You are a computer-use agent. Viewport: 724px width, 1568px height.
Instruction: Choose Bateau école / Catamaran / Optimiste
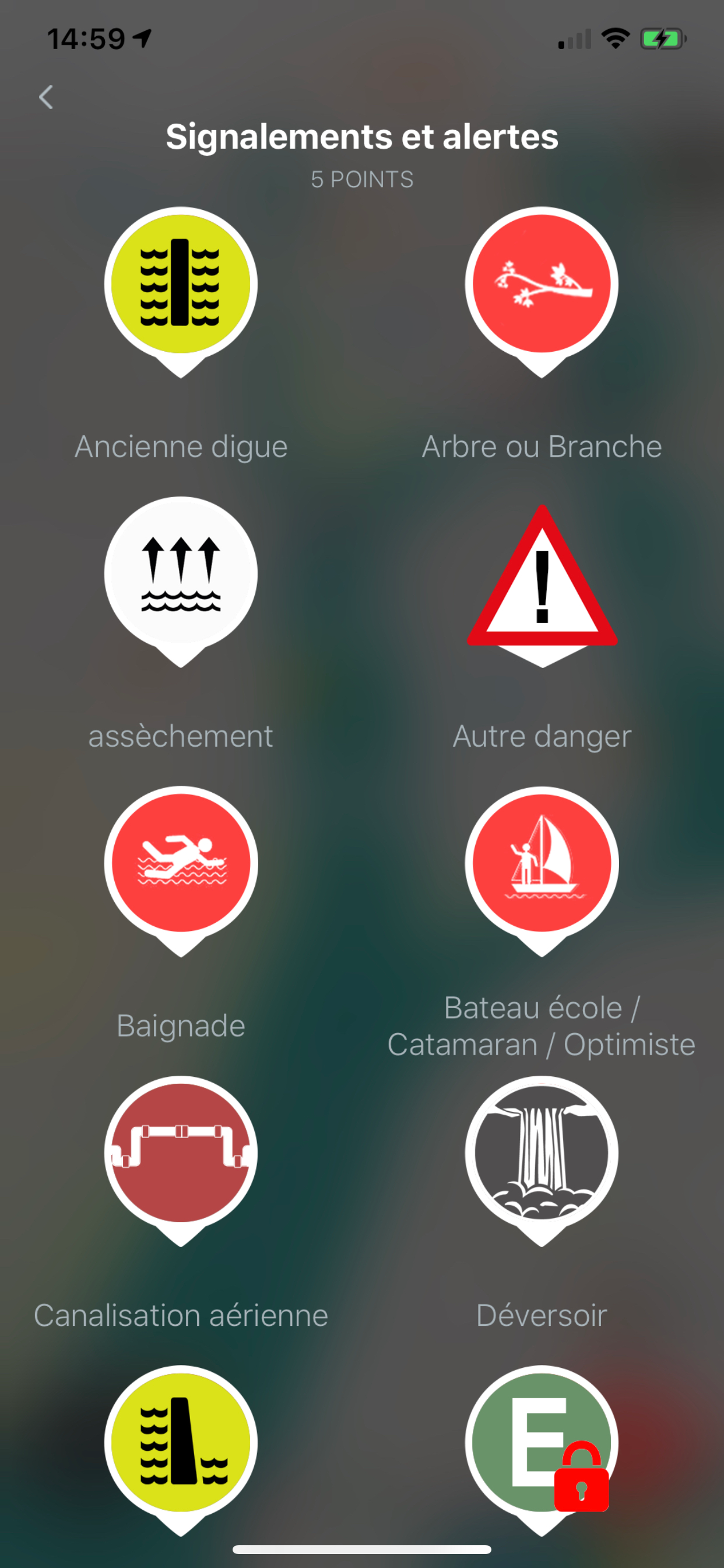[x=542, y=871]
